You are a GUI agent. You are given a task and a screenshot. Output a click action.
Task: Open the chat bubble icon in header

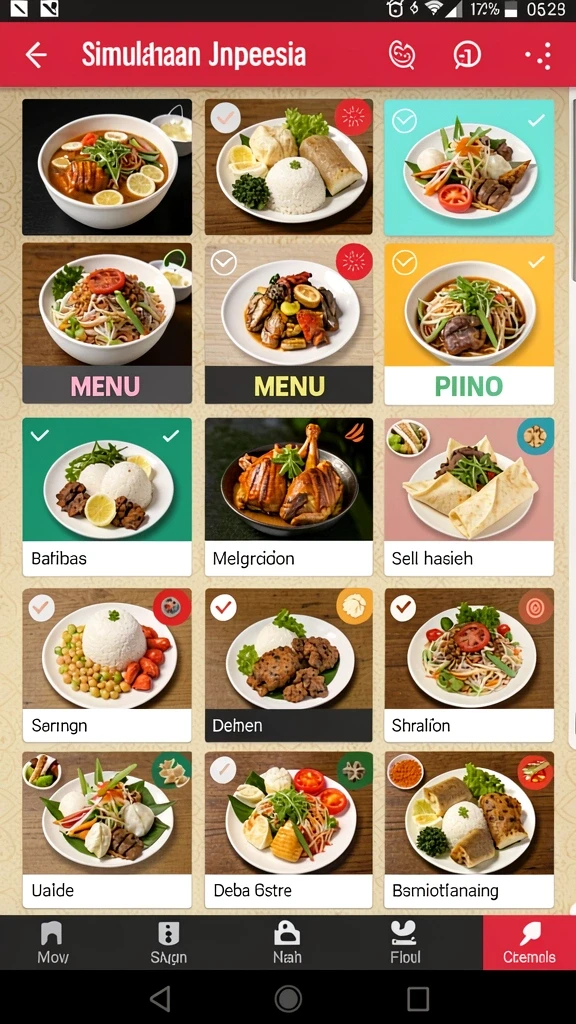[x=467, y=56]
